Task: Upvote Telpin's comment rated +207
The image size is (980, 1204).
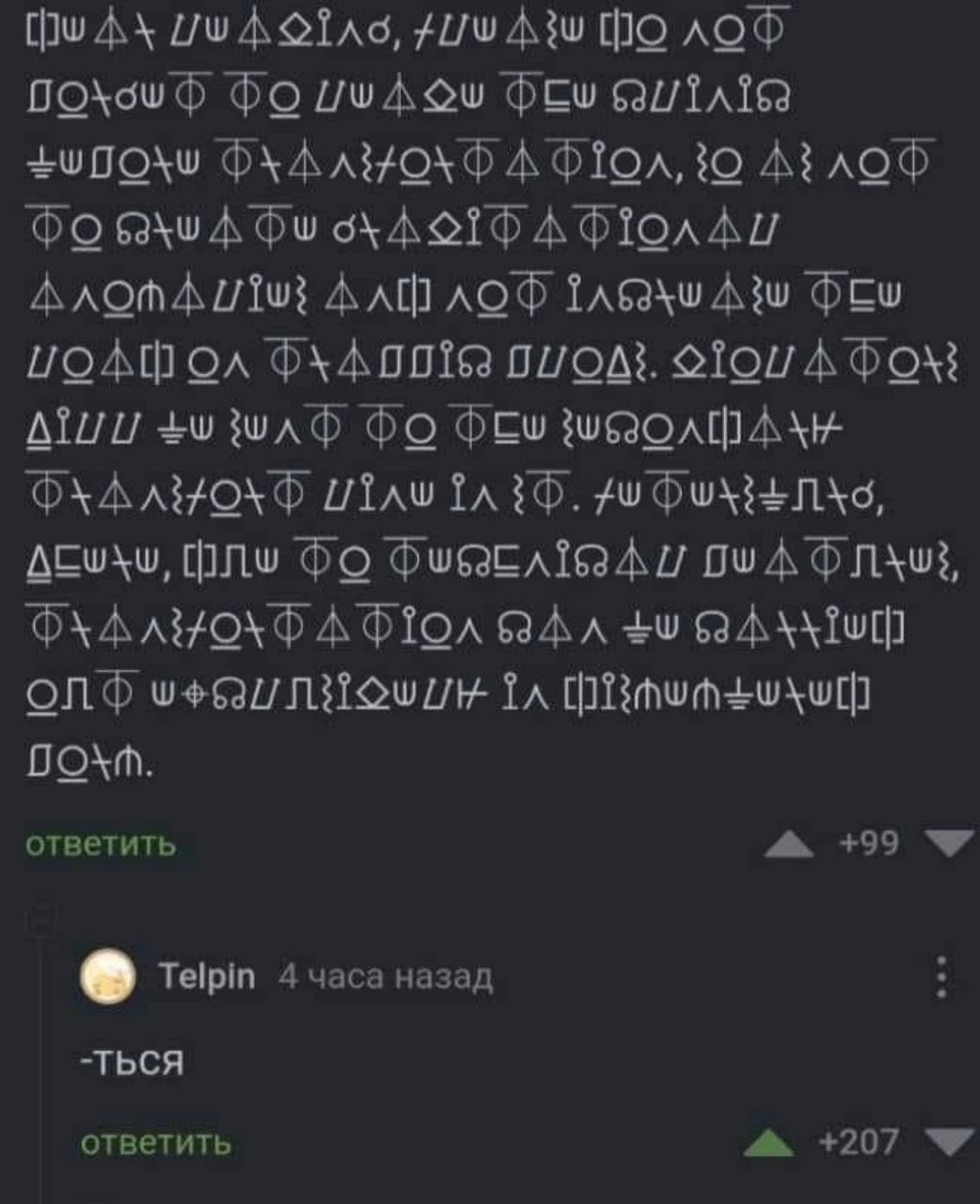Action: tap(768, 1143)
